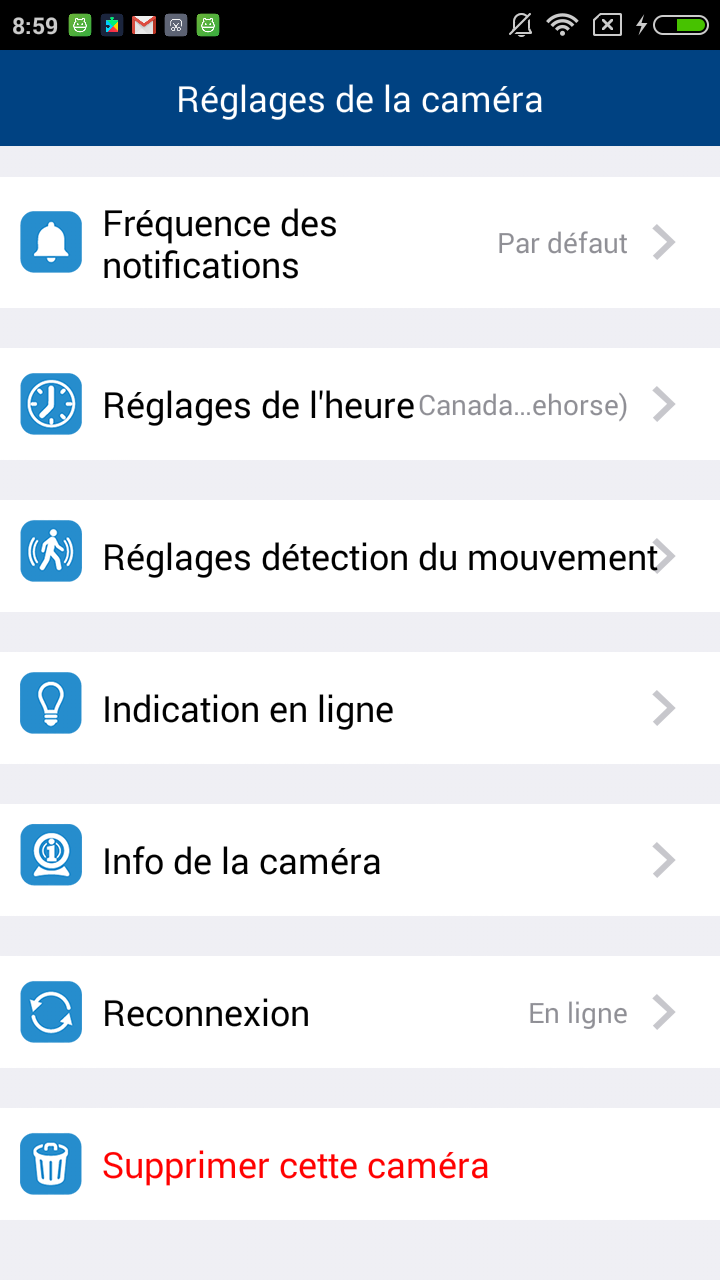Image resolution: width=720 pixels, height=1280 pixels.
Task: Tap Supprimer cette caméra
Action: click(x=296, y=1165)
